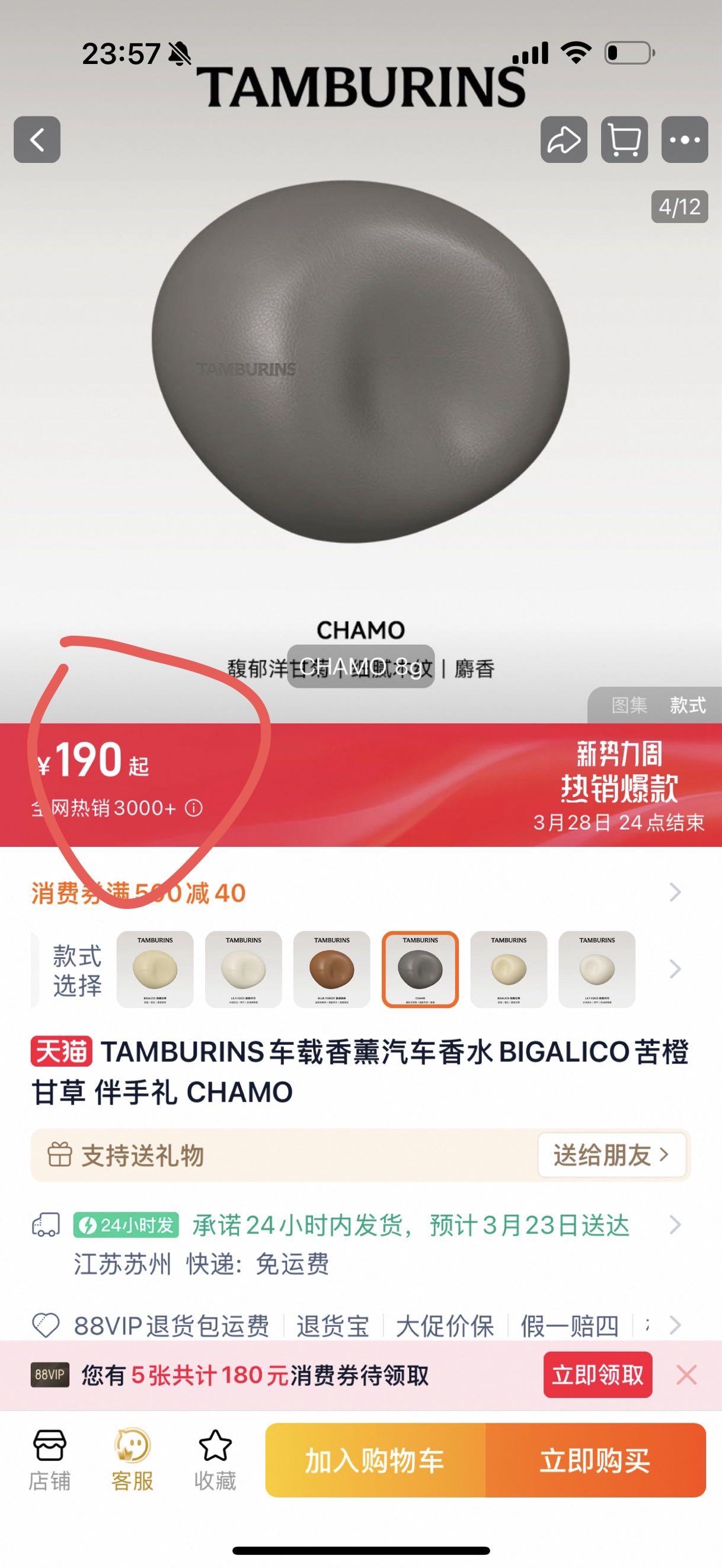The image size is (722, 1568).
Task: Open the three-dot overflow menu
Action: click(684, 139)
